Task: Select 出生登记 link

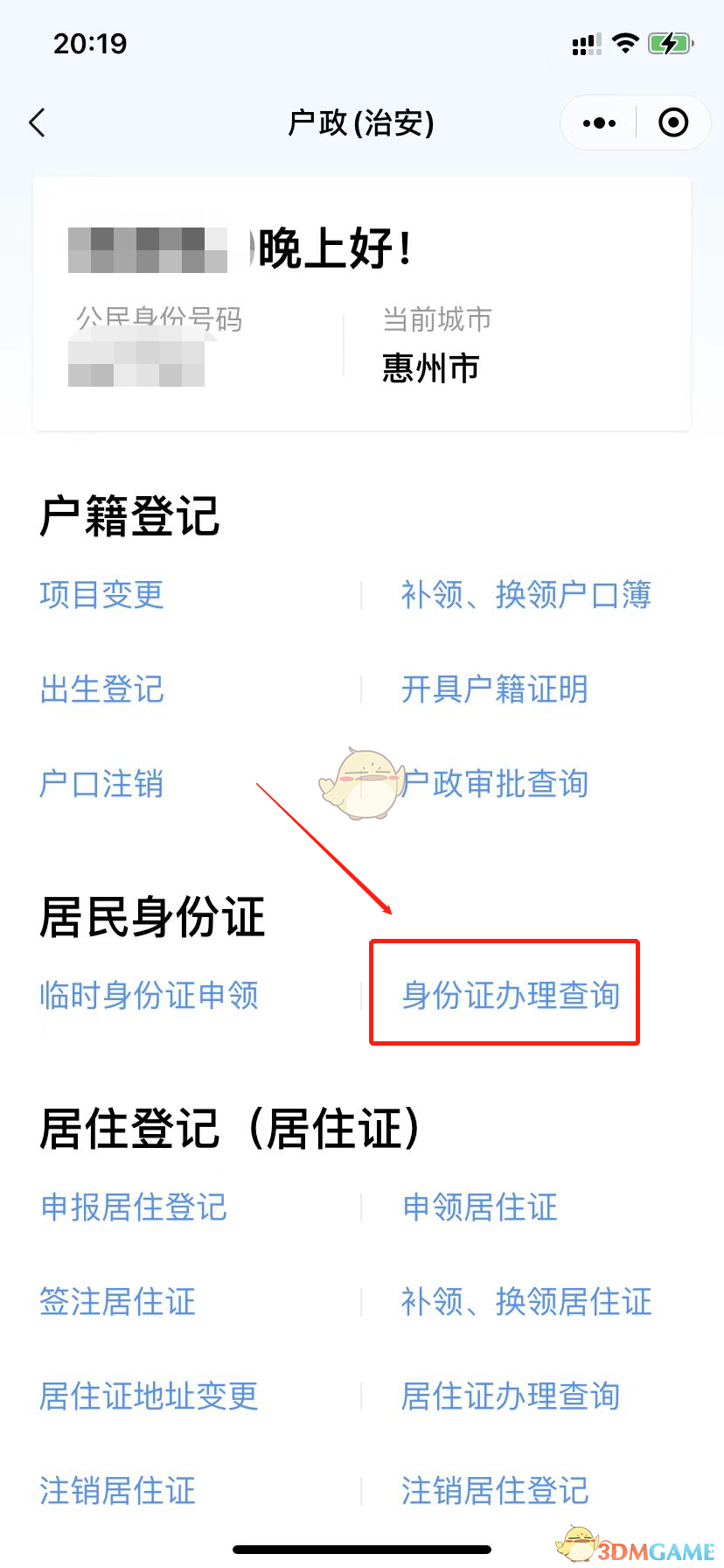Action: pos(101,689)
